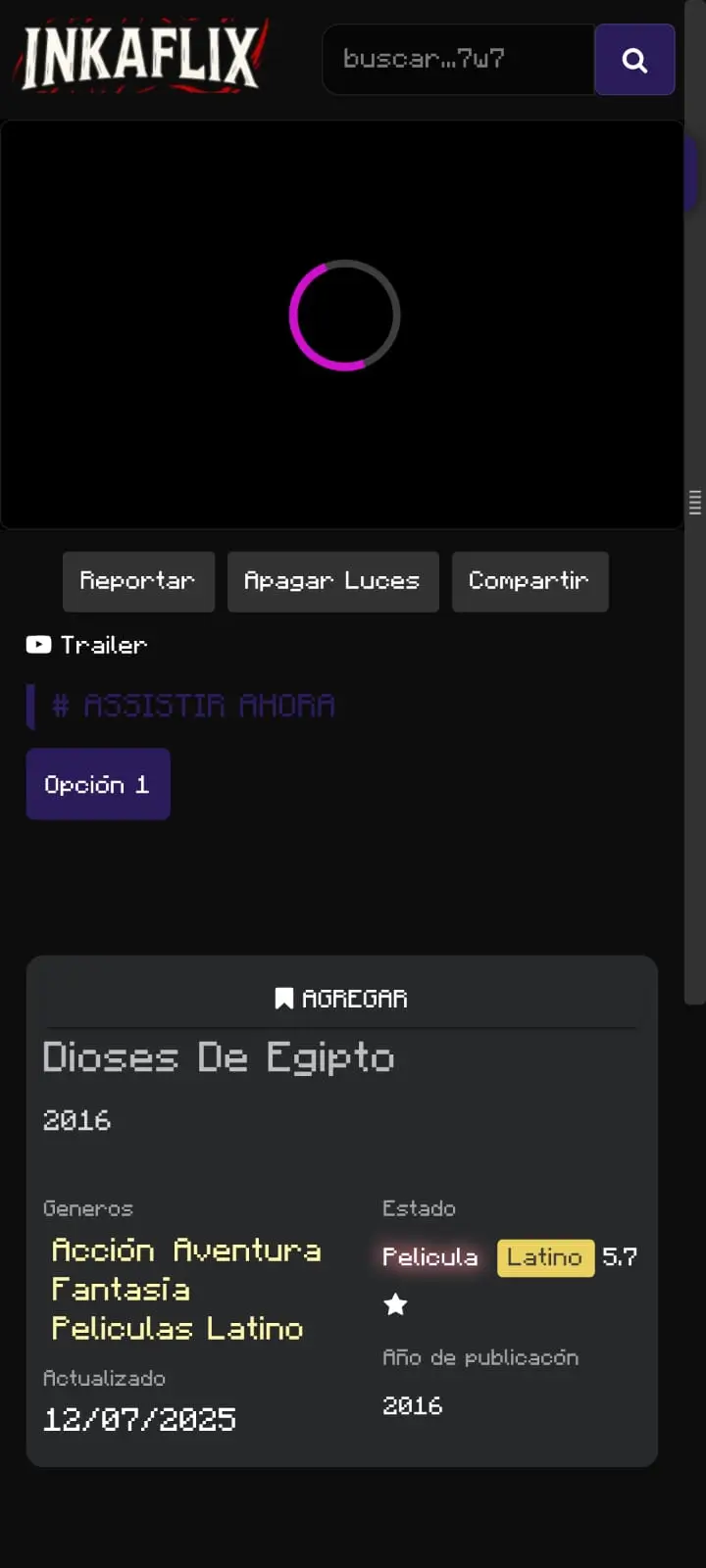Focus the buscar search field
Viewport: 706px width, 1568px height.
457,60
